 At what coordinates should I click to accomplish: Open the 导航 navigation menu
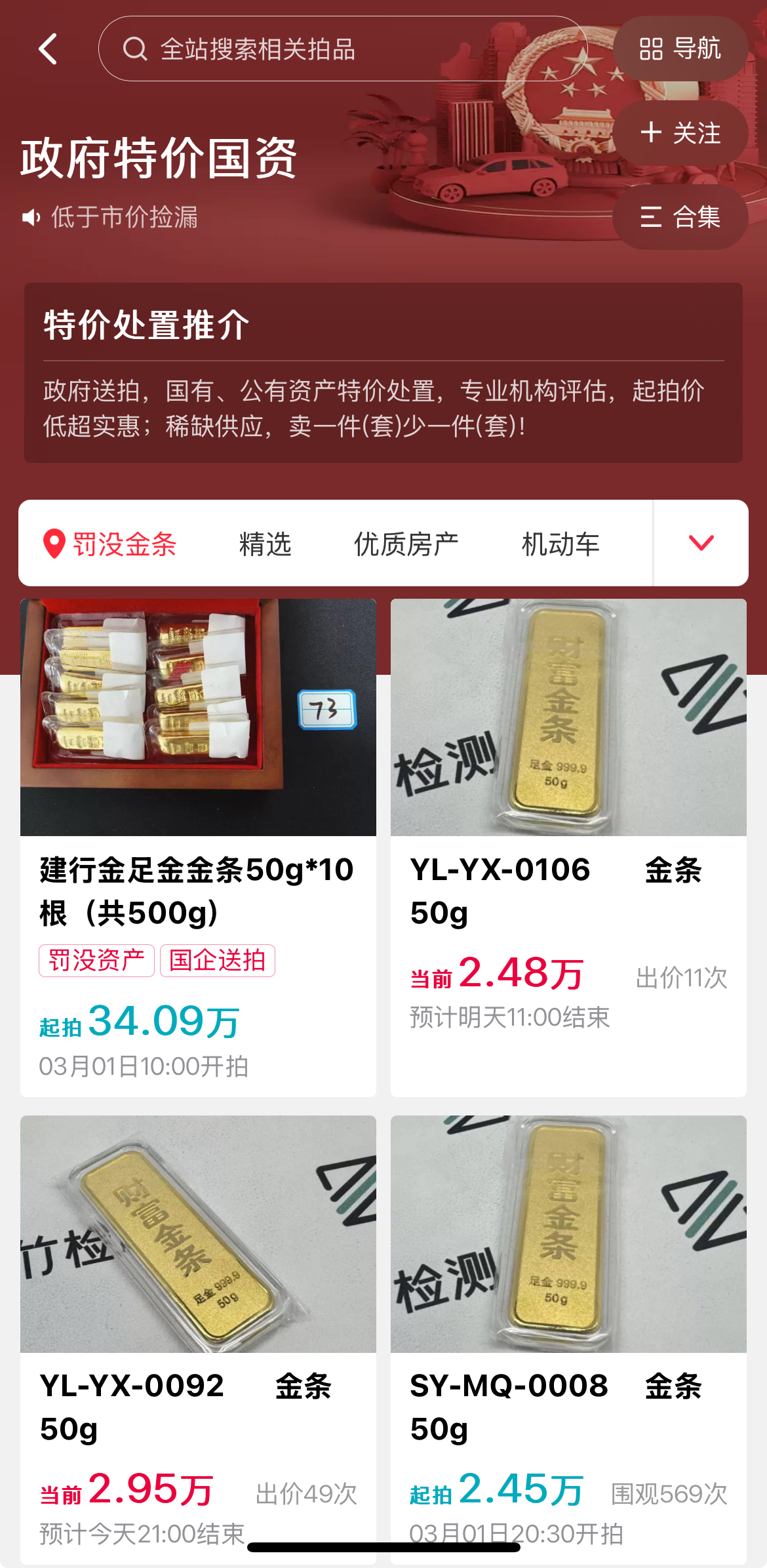point(680,49)
